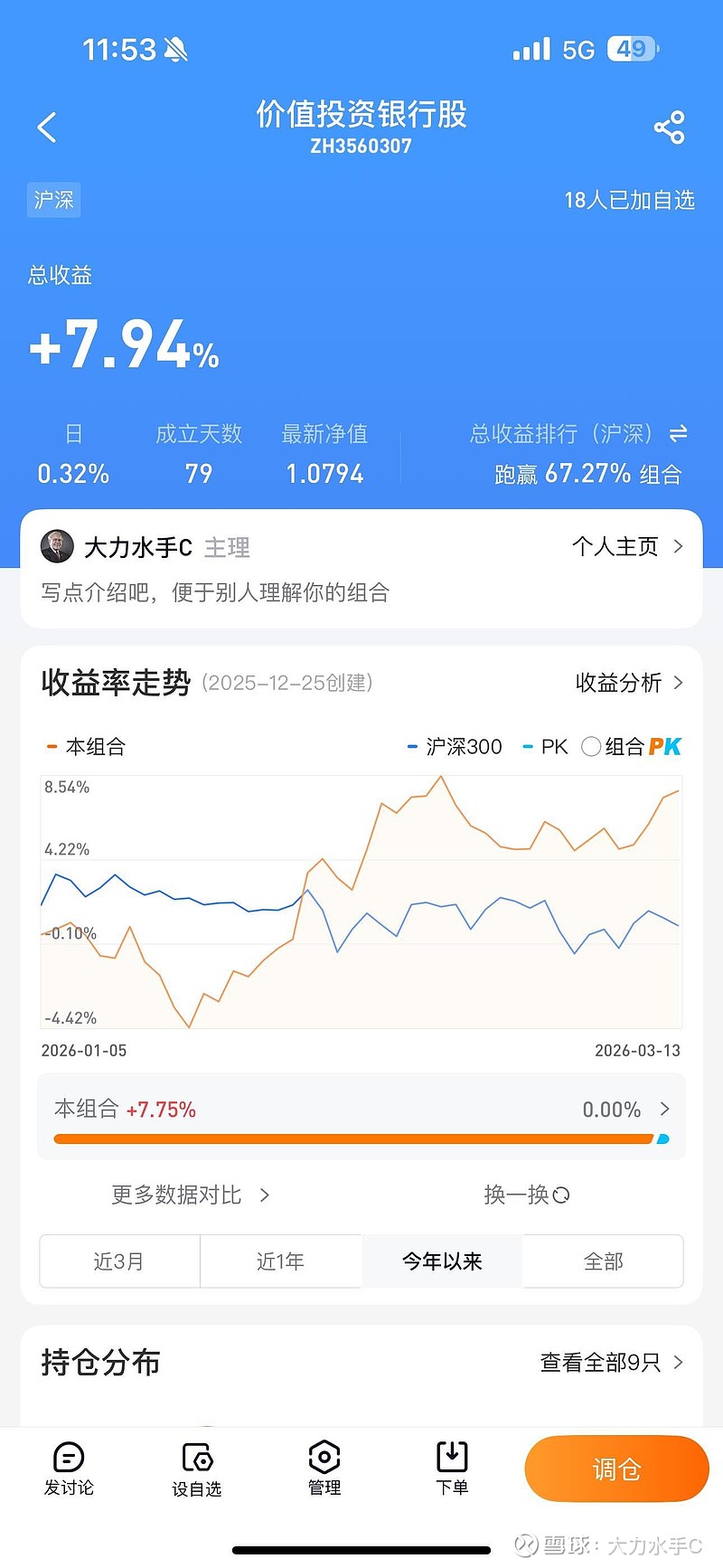Open the share options for this portfolio

coord(670,128)
